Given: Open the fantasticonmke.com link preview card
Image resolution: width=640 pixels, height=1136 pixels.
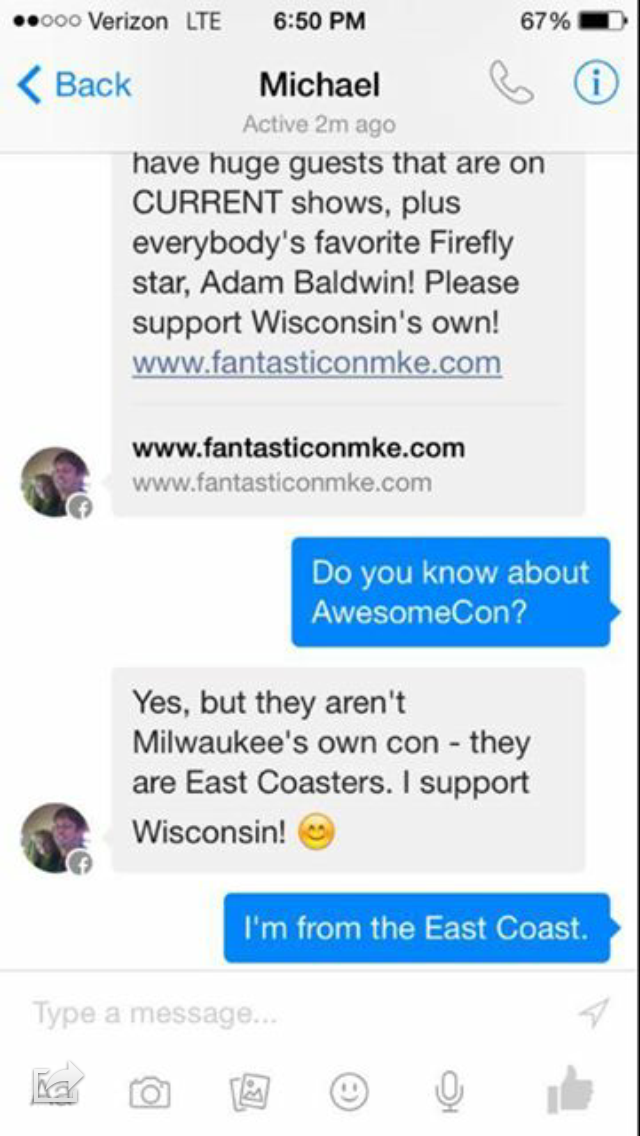Looking at the screenshot, I should tap(298, 465).
